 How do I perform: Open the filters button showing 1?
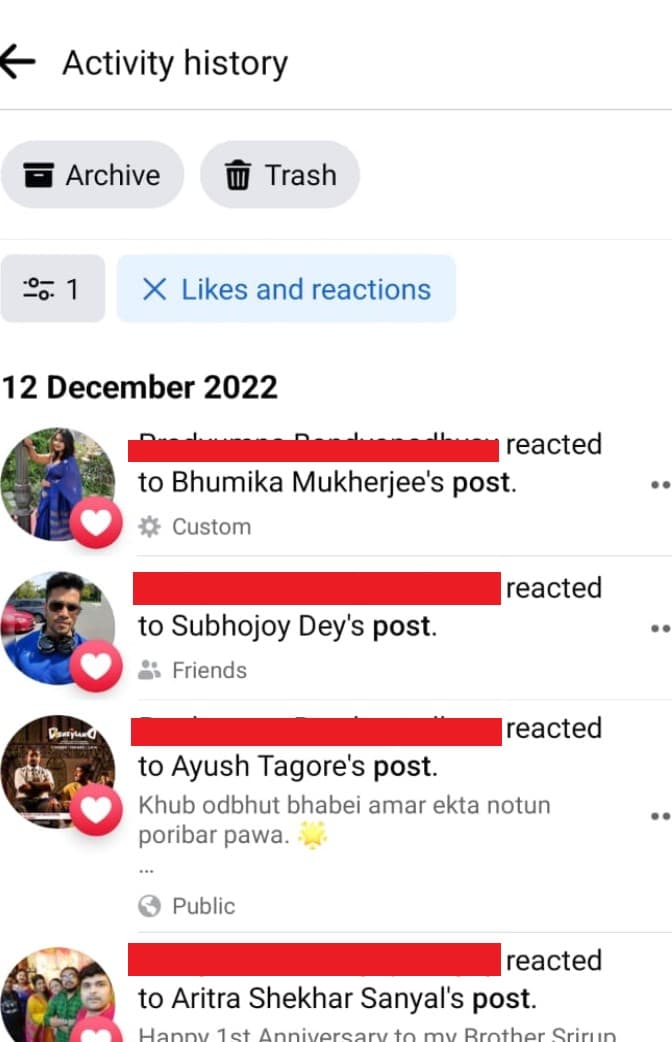coord(52,289)
